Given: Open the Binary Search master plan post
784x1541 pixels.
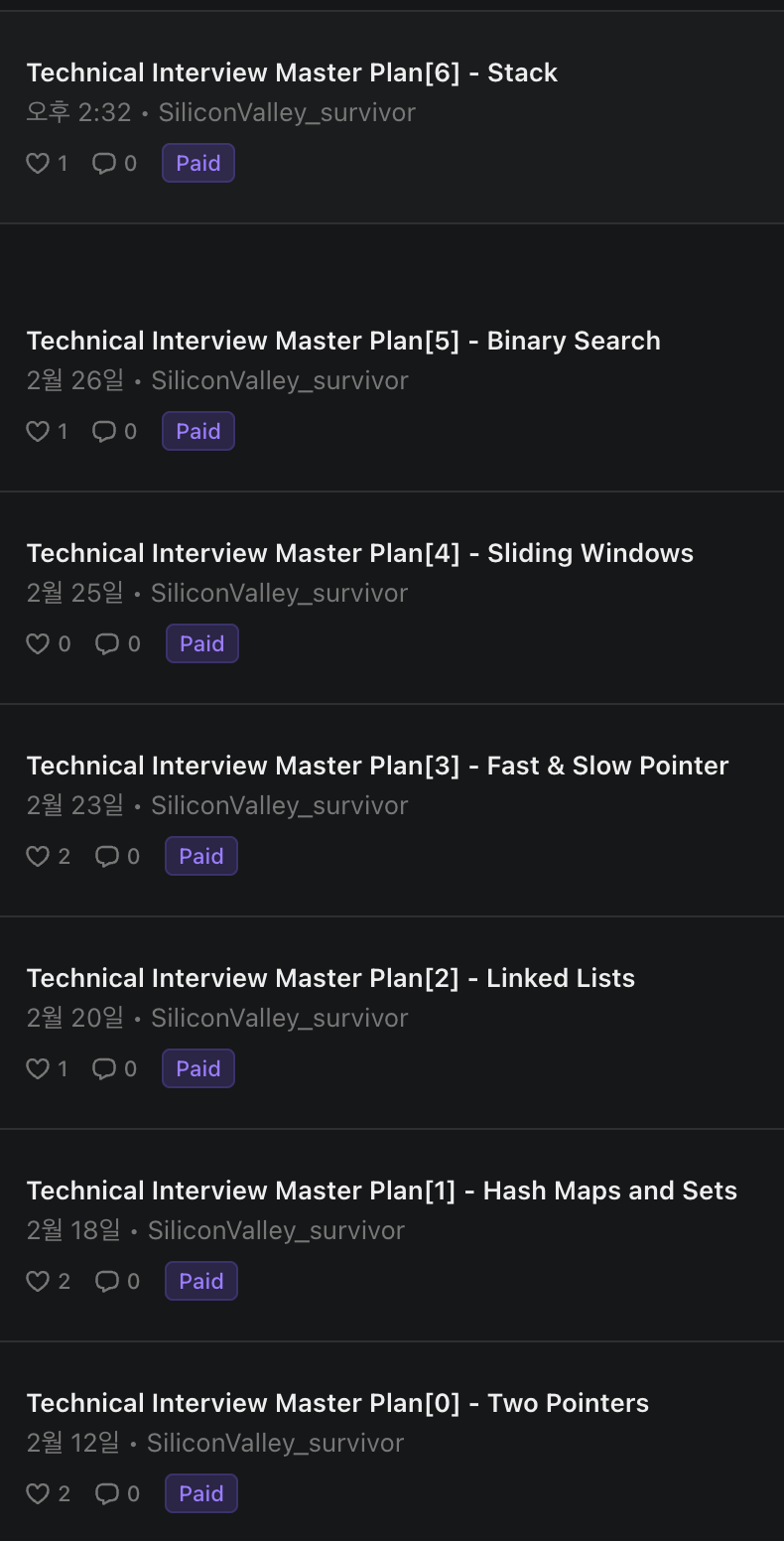Looking at the screenshot, I should (343, 342).
